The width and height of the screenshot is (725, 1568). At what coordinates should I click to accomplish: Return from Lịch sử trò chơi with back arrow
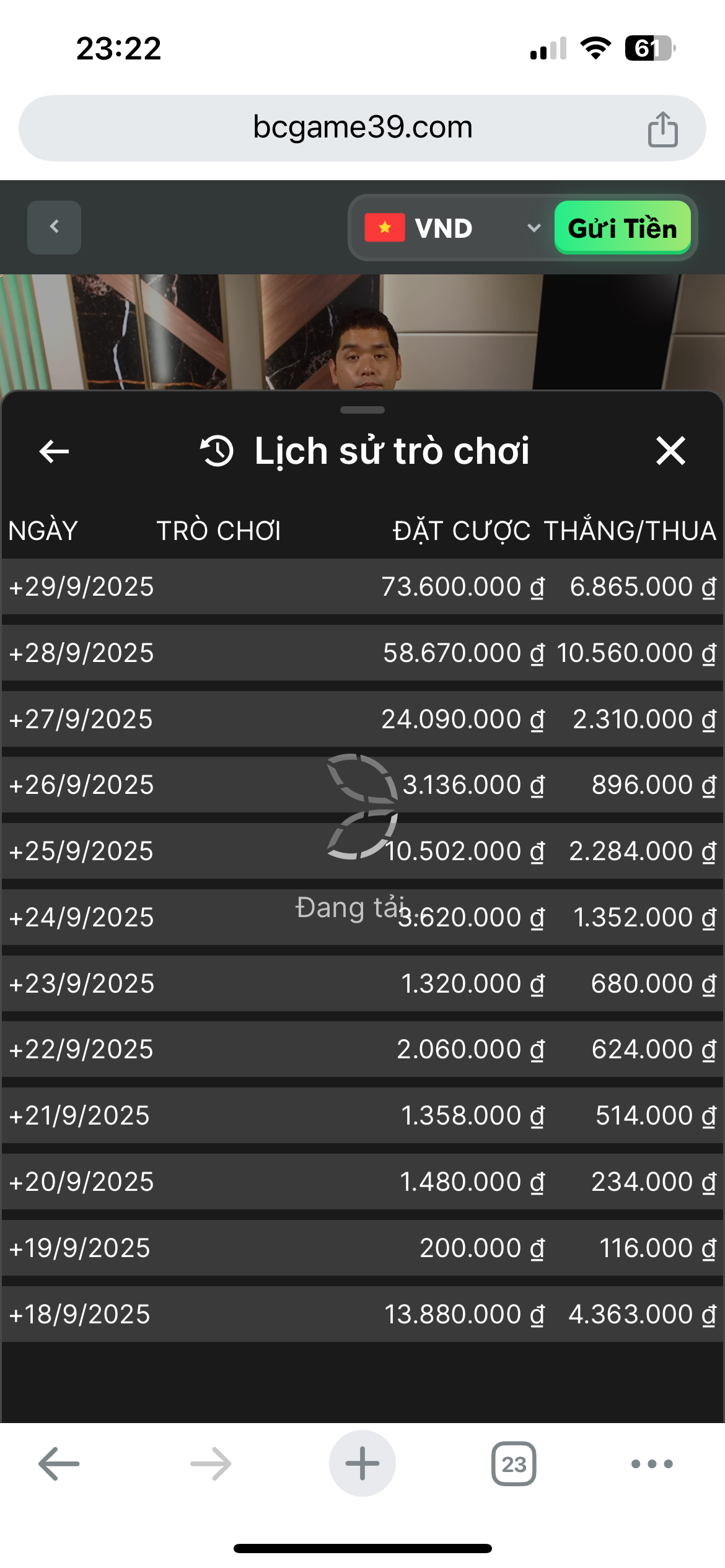point(54,451)
